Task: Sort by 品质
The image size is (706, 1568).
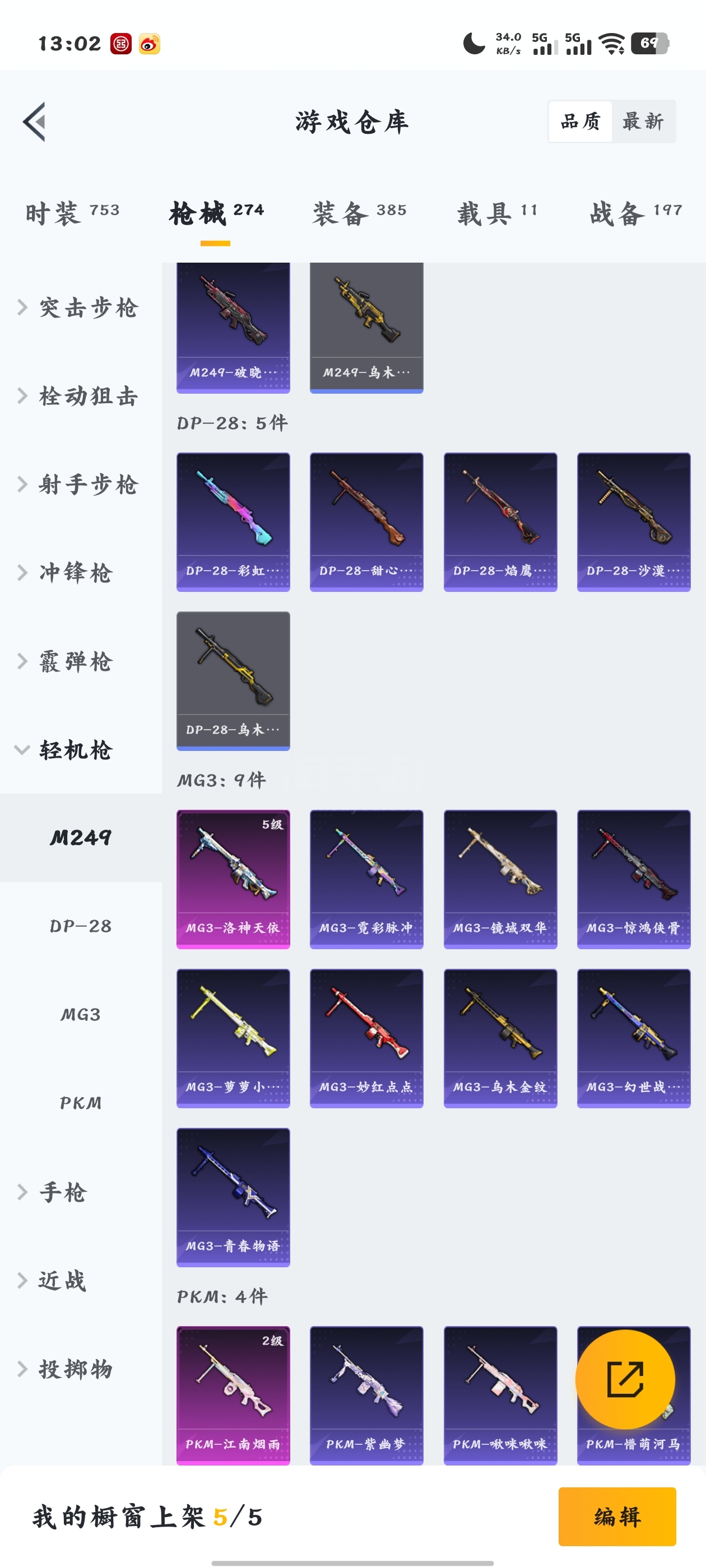Action: click(580, 122)
